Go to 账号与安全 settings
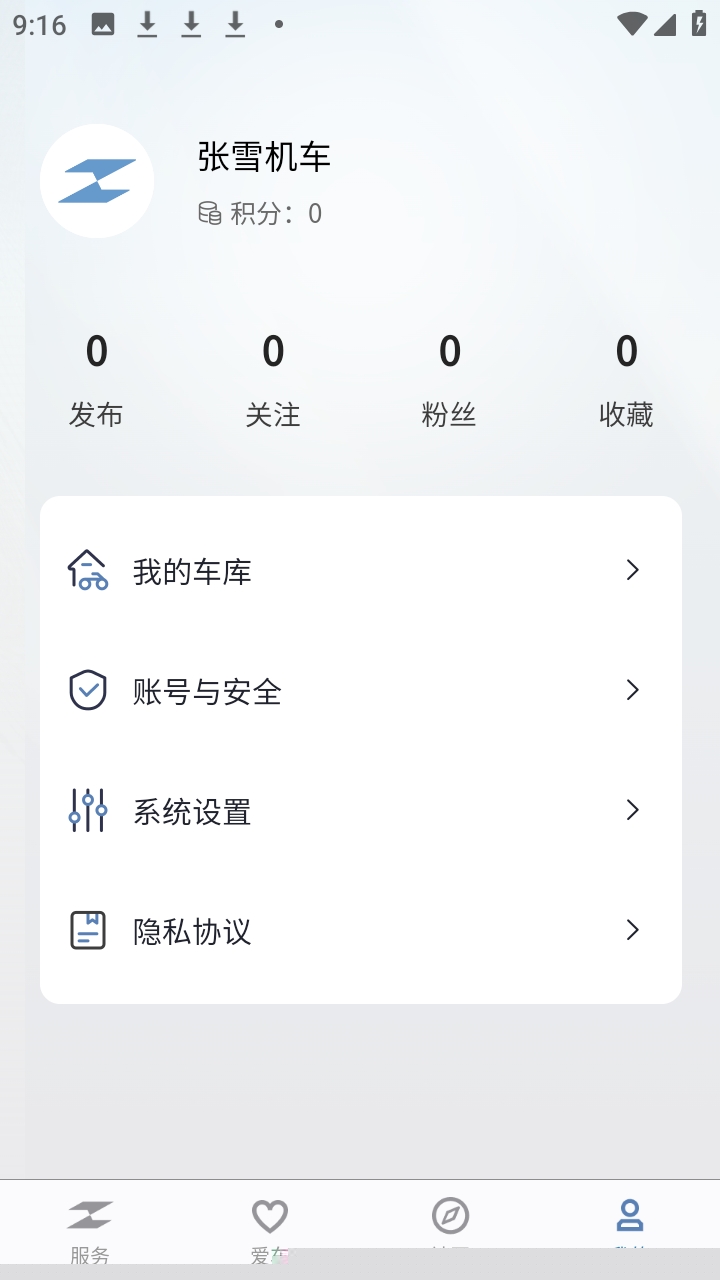This screenshot has width=720, height=1280. tap(360, 691)
